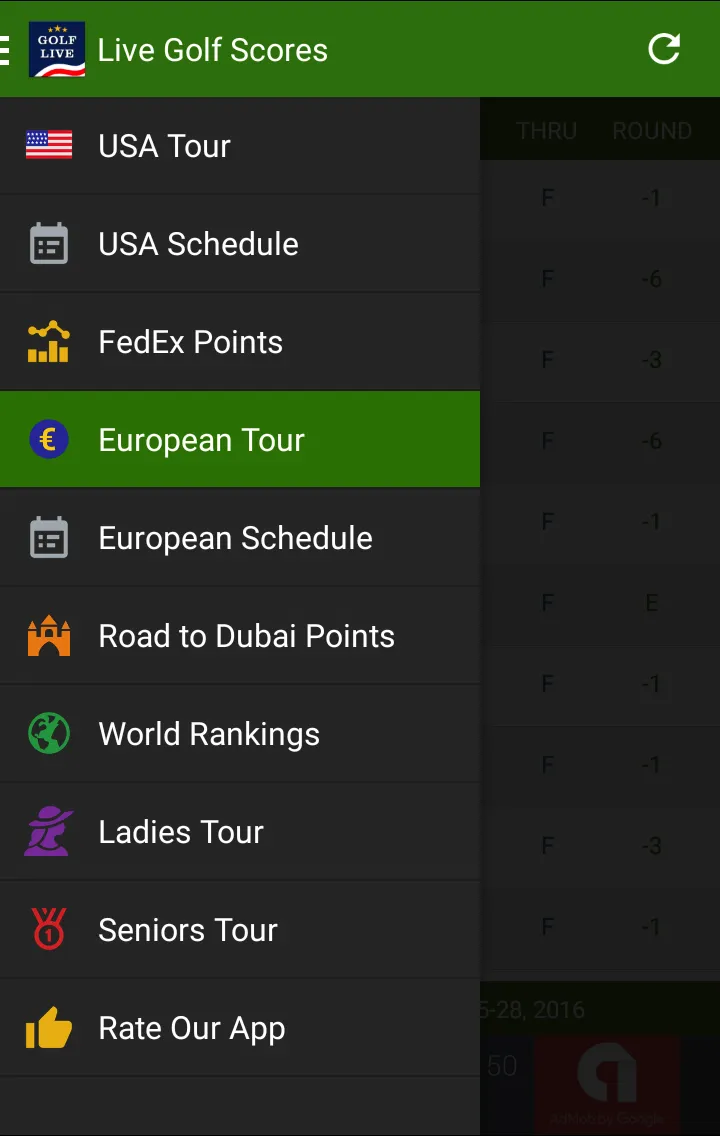
Task: Open the hamburger menu at top left
Action: tap(5, 48)
